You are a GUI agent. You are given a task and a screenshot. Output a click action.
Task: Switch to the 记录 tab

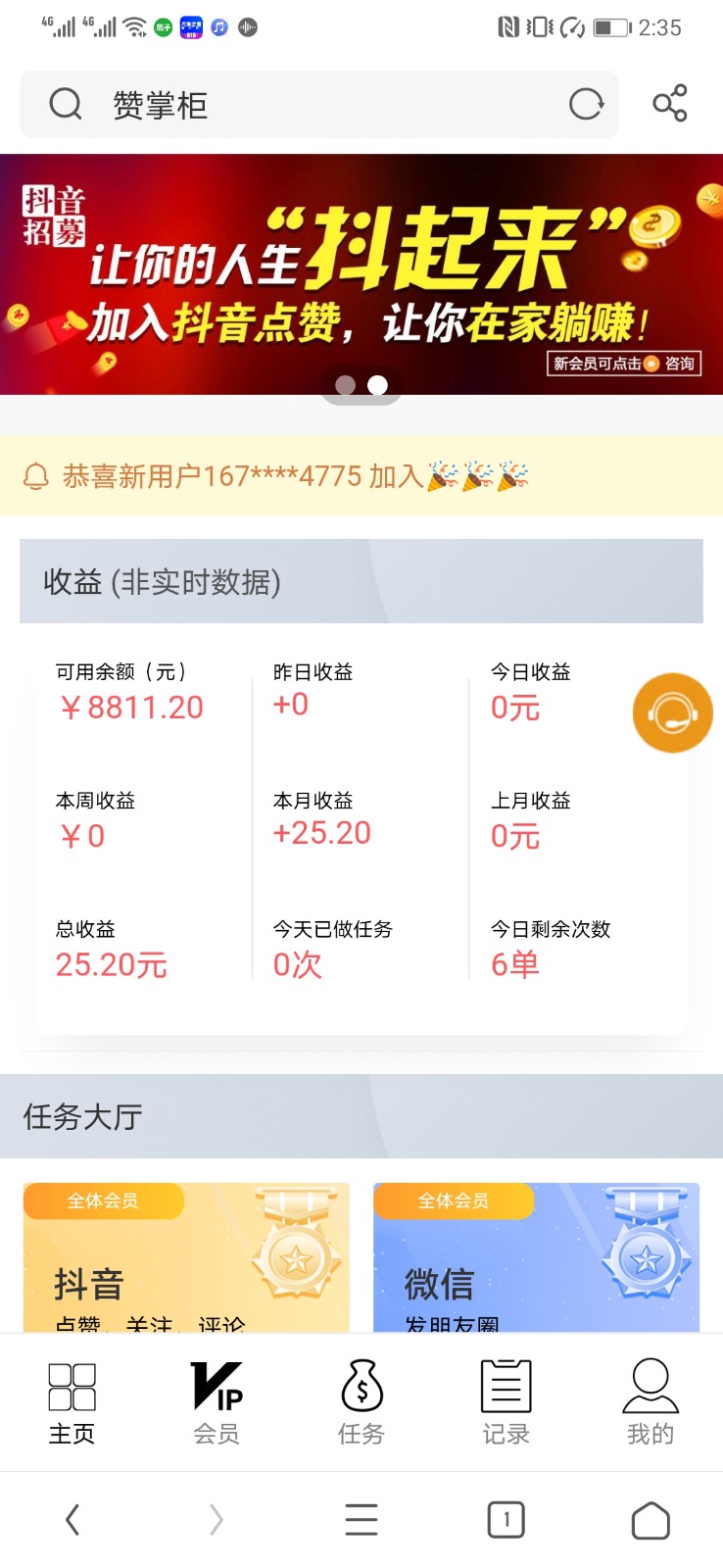pyautogui.click(x=506, y=1403)
